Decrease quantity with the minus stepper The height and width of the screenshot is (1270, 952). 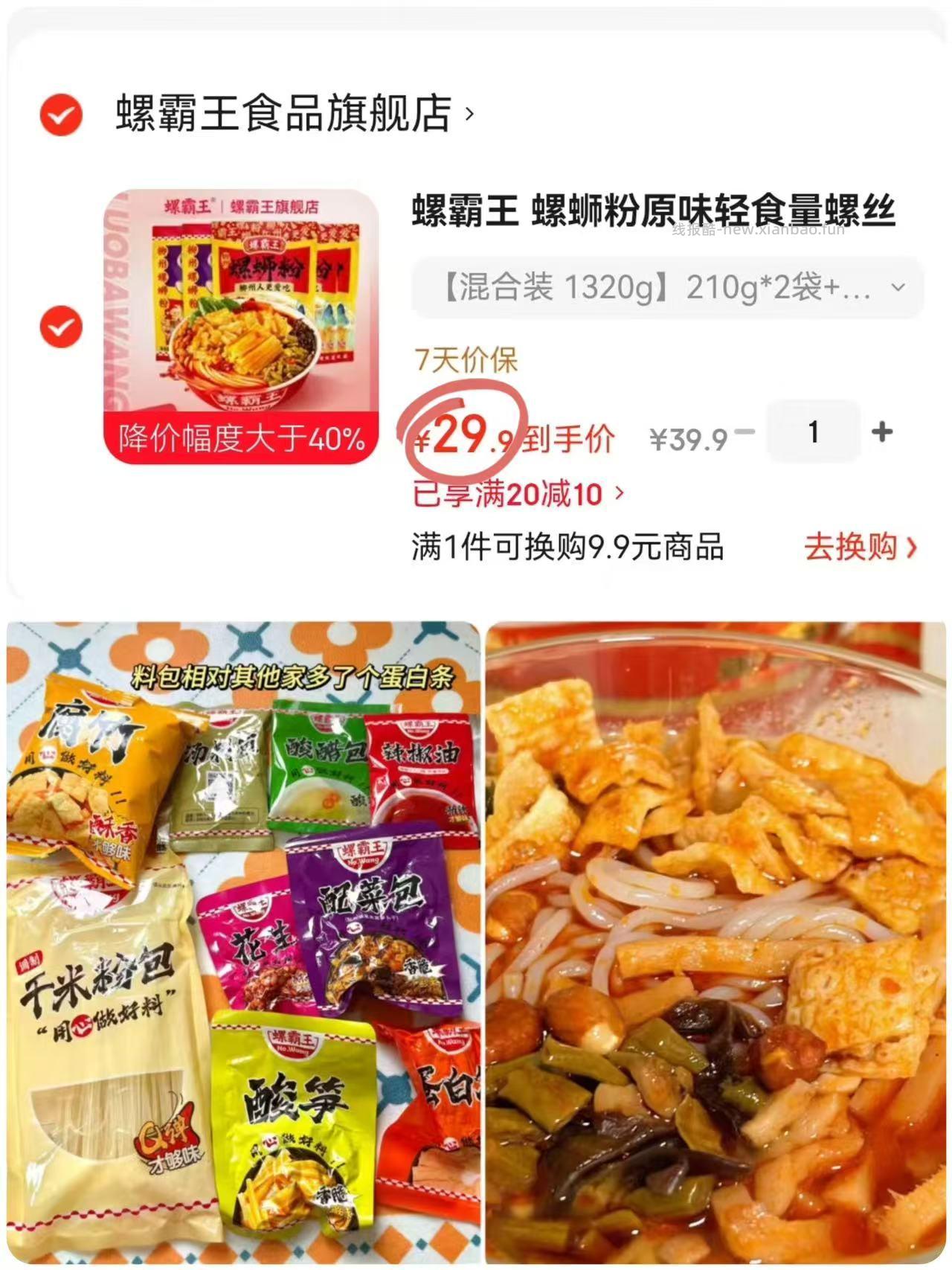(746, 432)
